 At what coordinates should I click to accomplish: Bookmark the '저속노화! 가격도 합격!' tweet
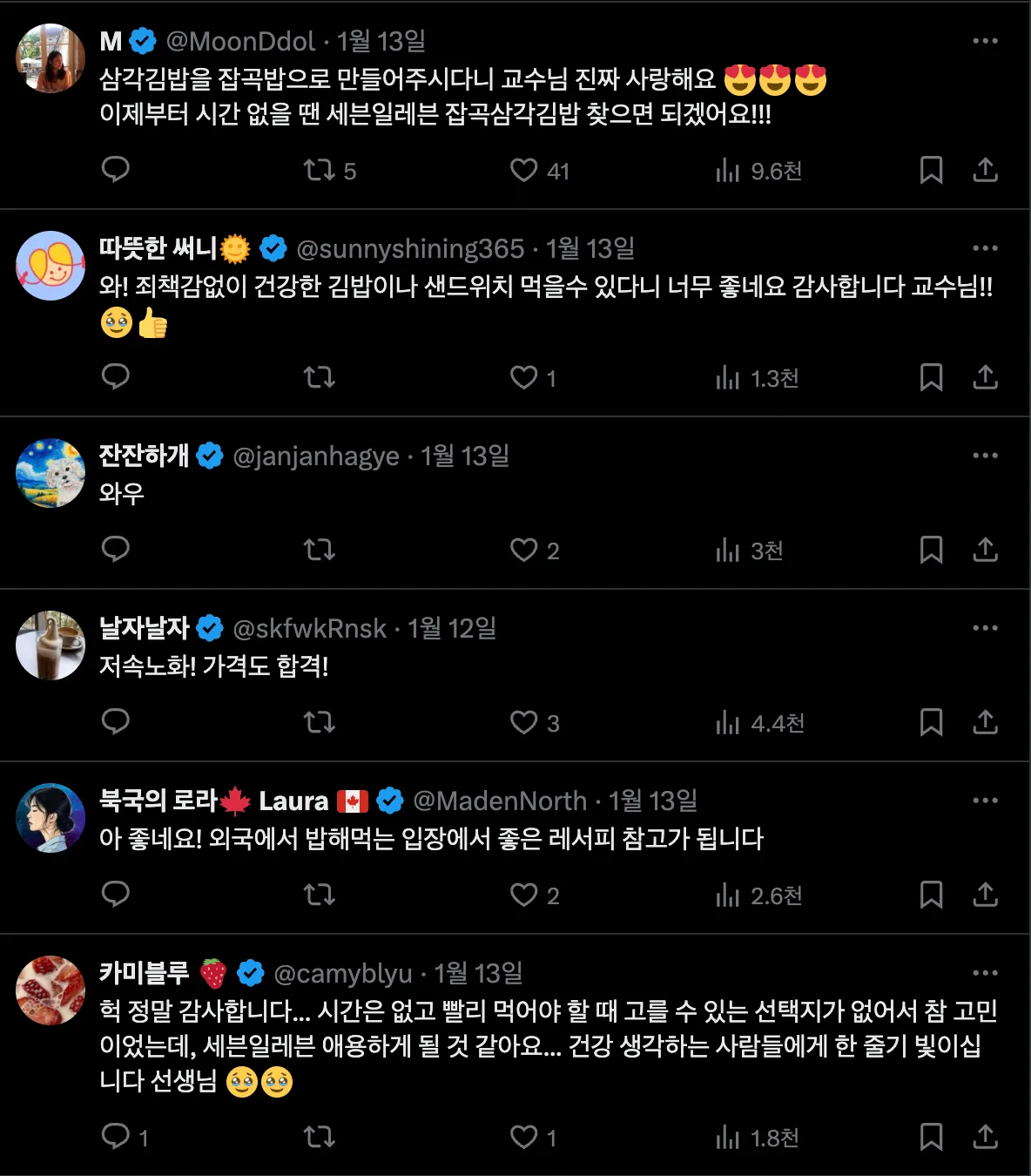tap(932, 722)
